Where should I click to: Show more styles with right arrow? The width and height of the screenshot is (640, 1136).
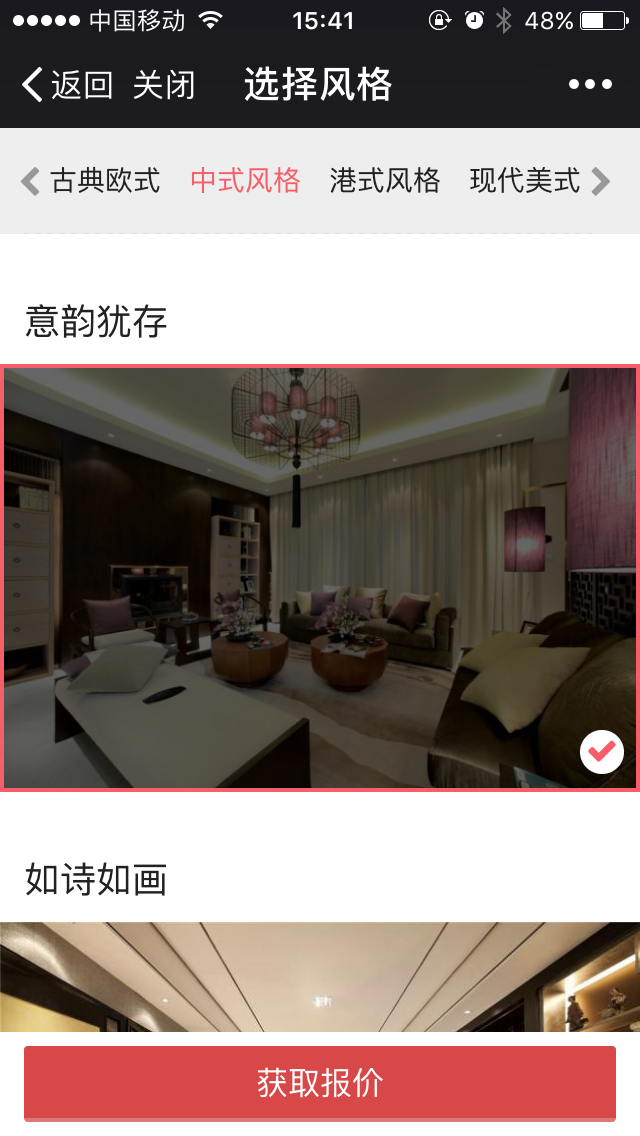tap(601, 181)
